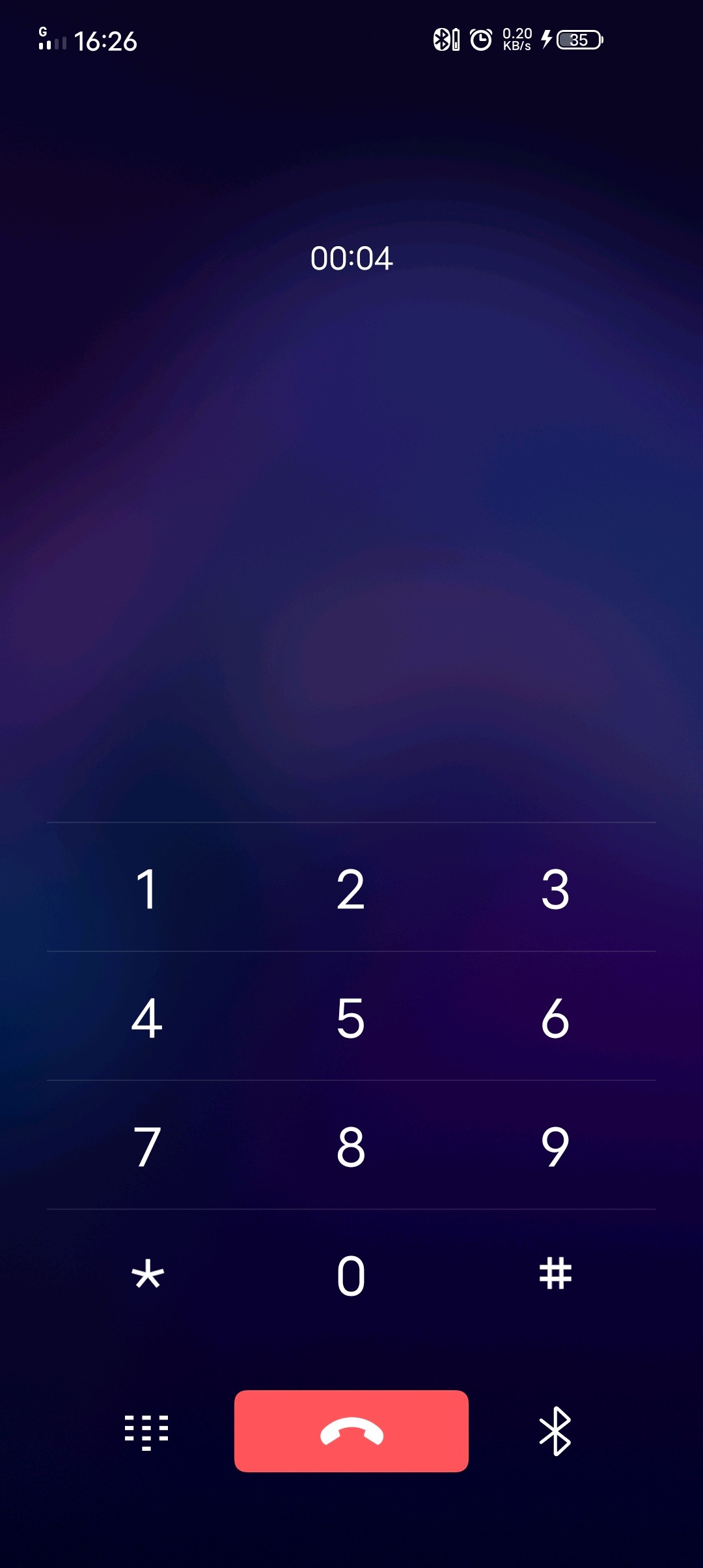Tap the hash key
Viewport: 703px width, 1568px height.
tap(555, 1274)
